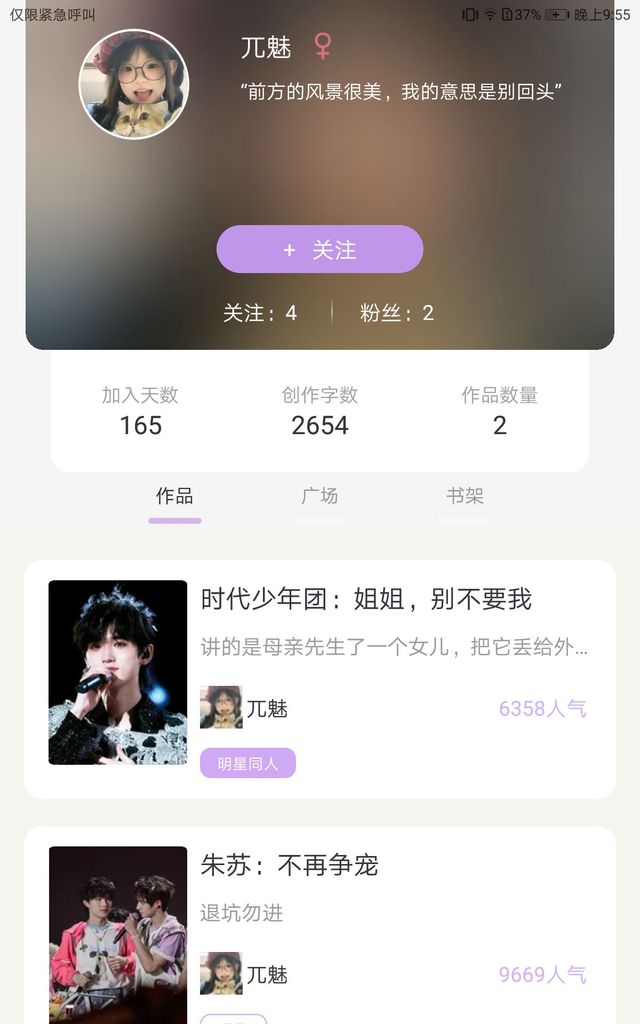Open the work 朱苏：不再争宠
The image size is (640, 1024).
click(290, 866)
